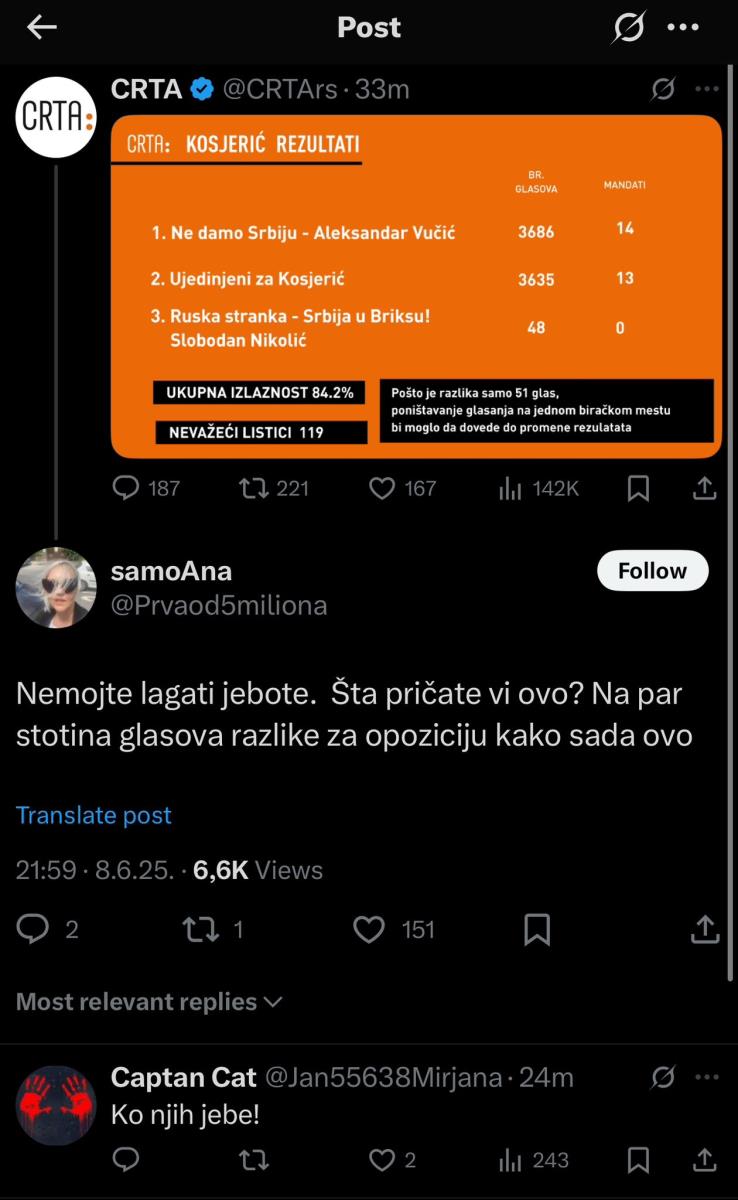The image size is (738, 1200).
Task: Open the overflow menu in the header
Action: coord(683,28)
